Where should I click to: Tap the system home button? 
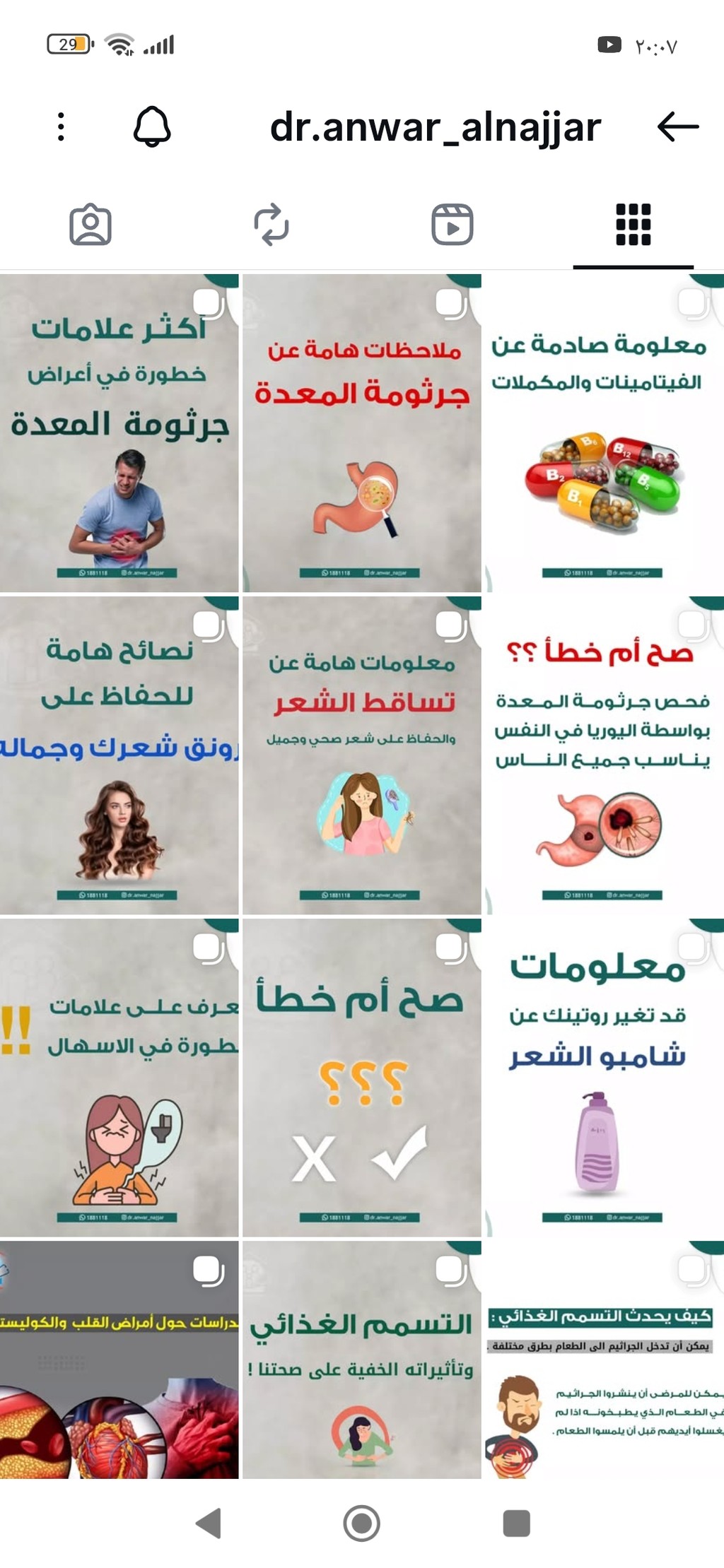pos(361,1523)
